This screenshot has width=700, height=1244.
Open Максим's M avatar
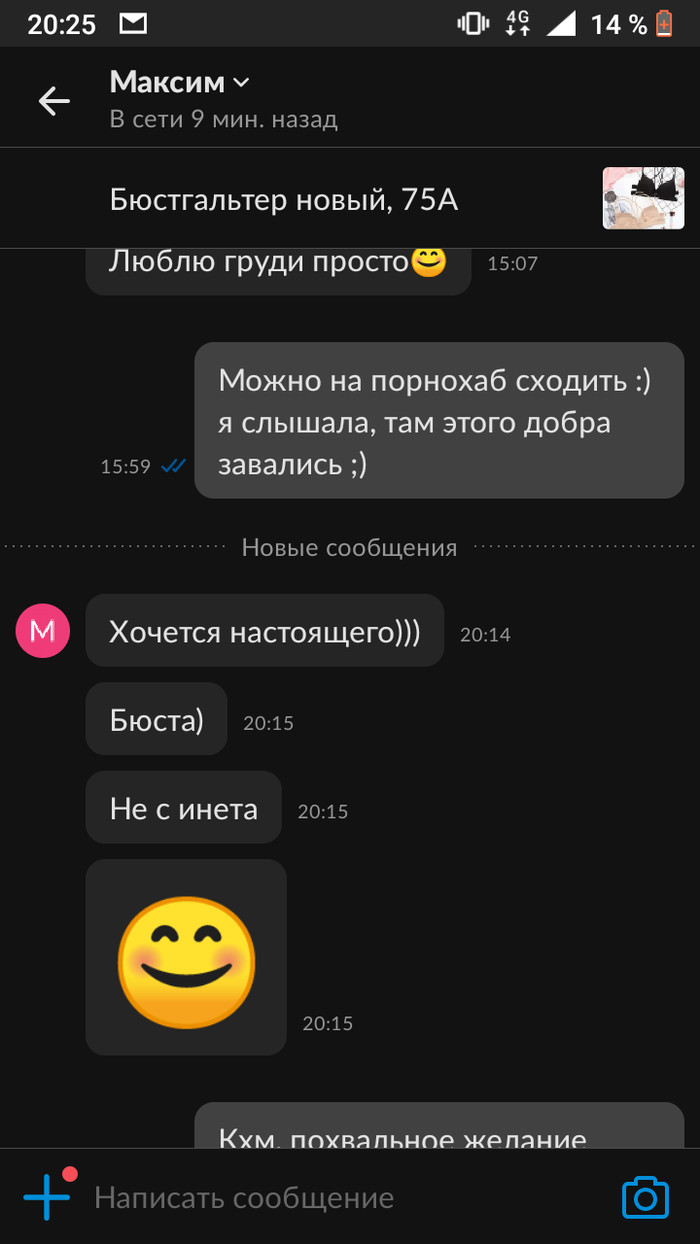pyautogui.click(x=43, y=631)
